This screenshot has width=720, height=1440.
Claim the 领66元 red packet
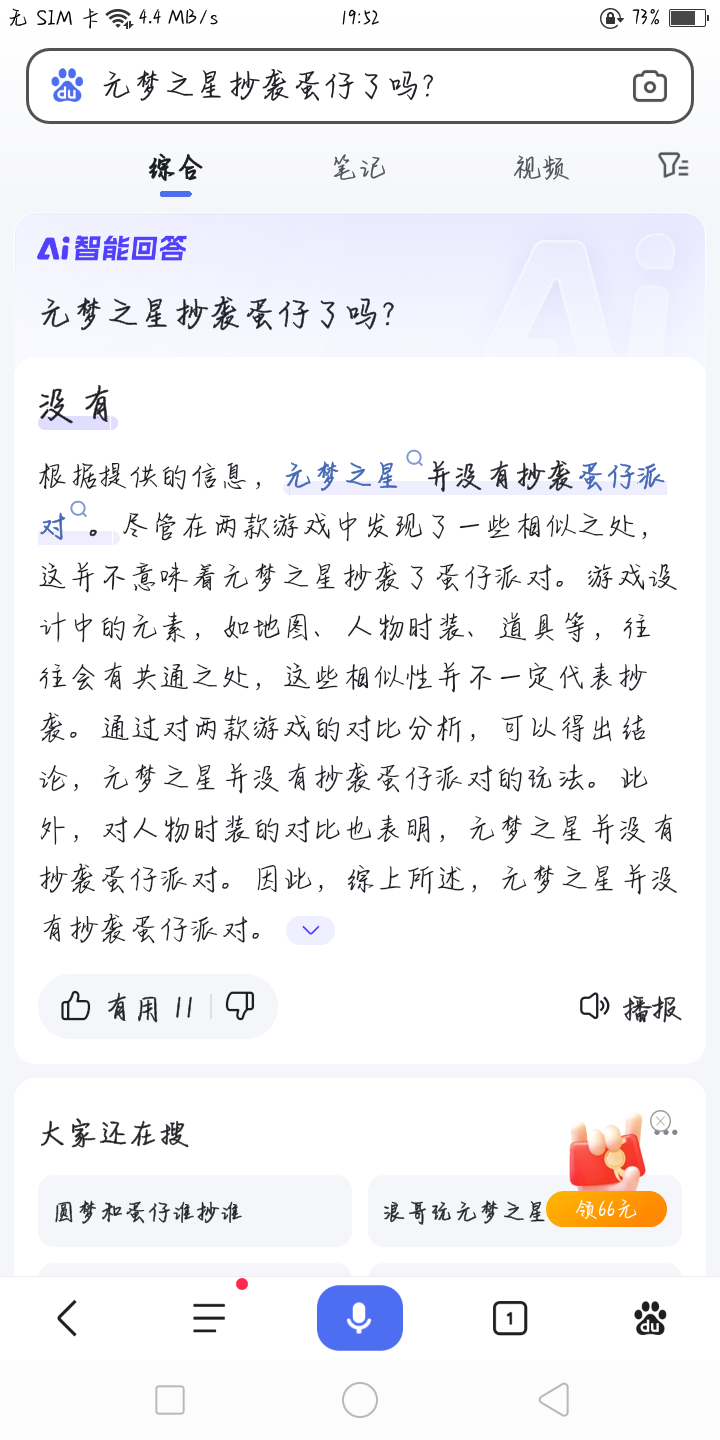coord(606,1209)
